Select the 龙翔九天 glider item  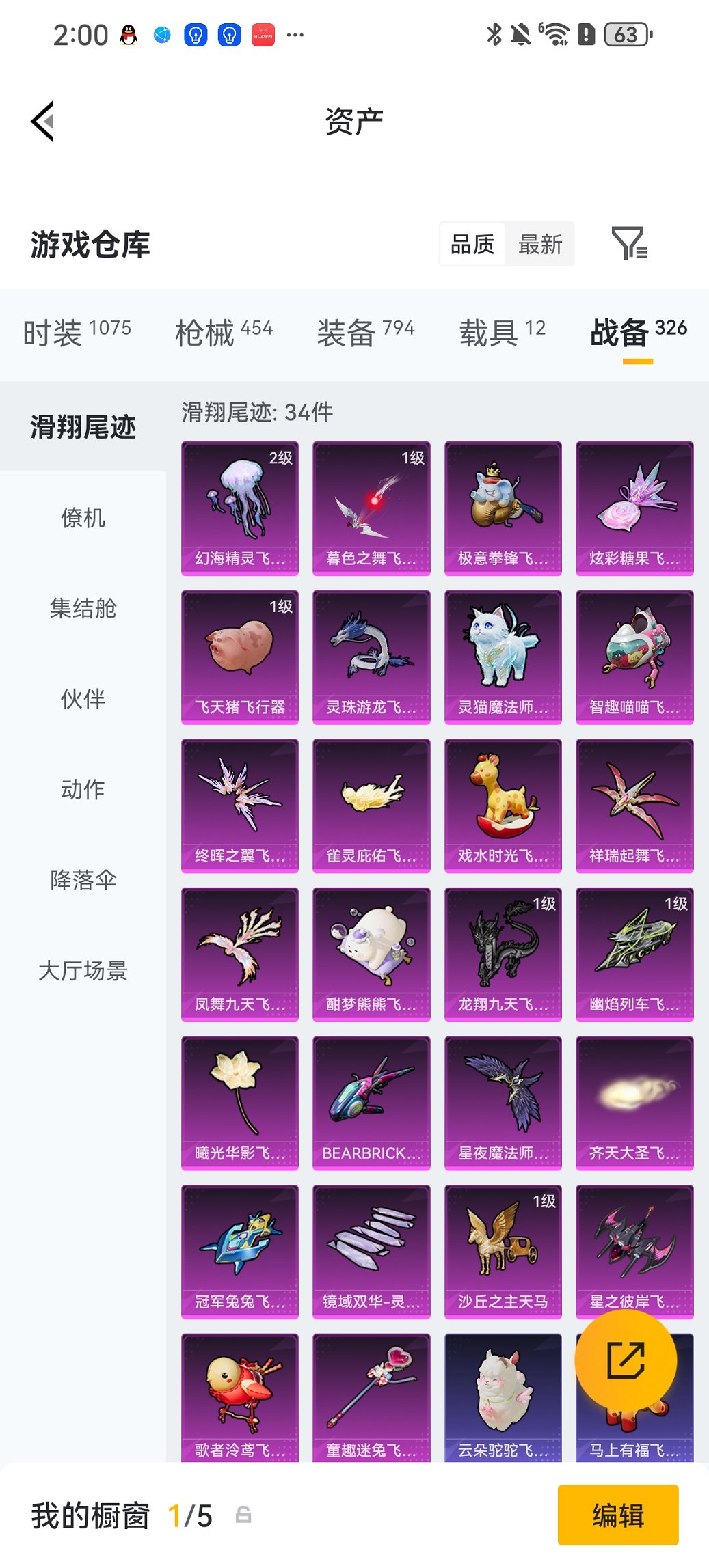[503, 954]
